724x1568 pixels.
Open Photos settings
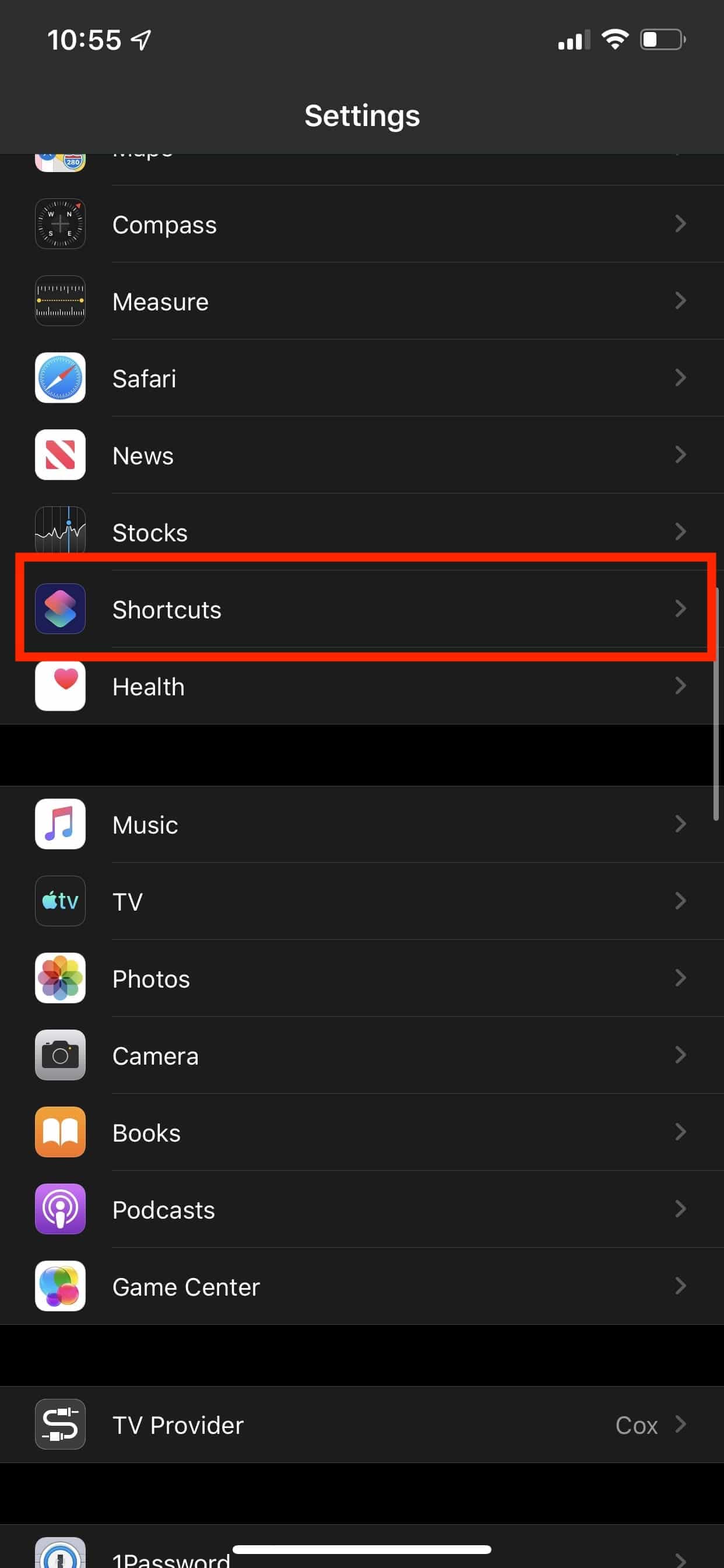(362, 978)
